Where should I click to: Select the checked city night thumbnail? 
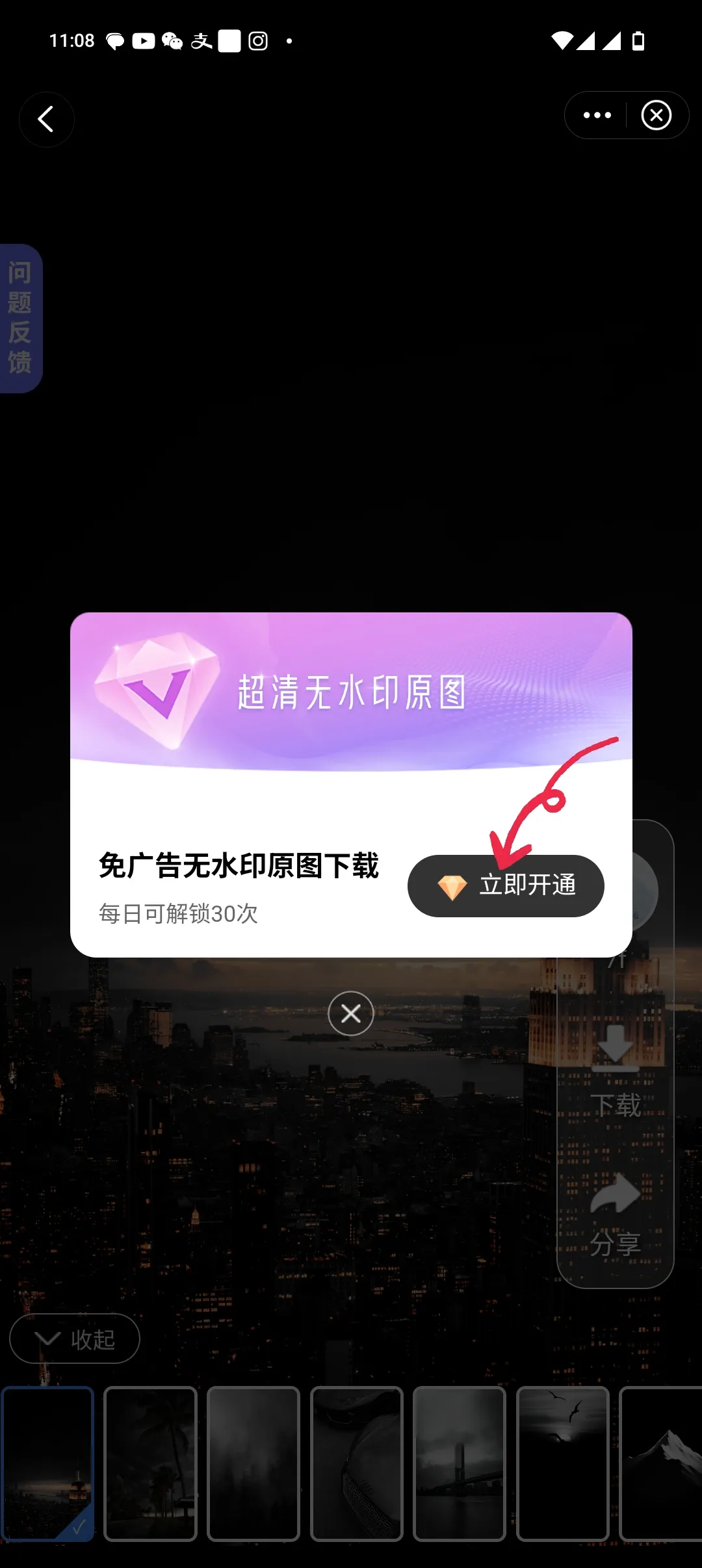(x=47, y=1463)
